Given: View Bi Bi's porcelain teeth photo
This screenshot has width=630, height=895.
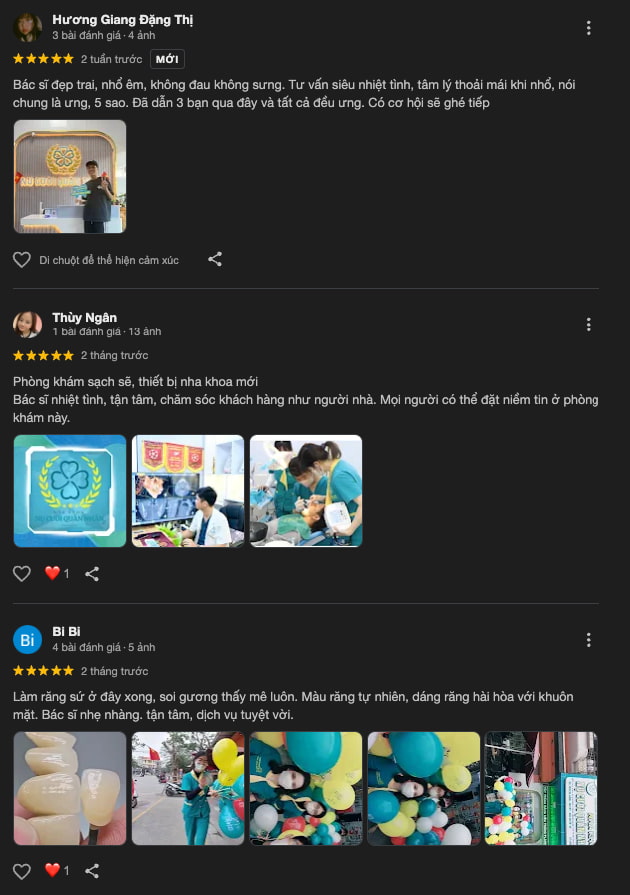Looking at the screenshot, I should (x=70, y=788).
